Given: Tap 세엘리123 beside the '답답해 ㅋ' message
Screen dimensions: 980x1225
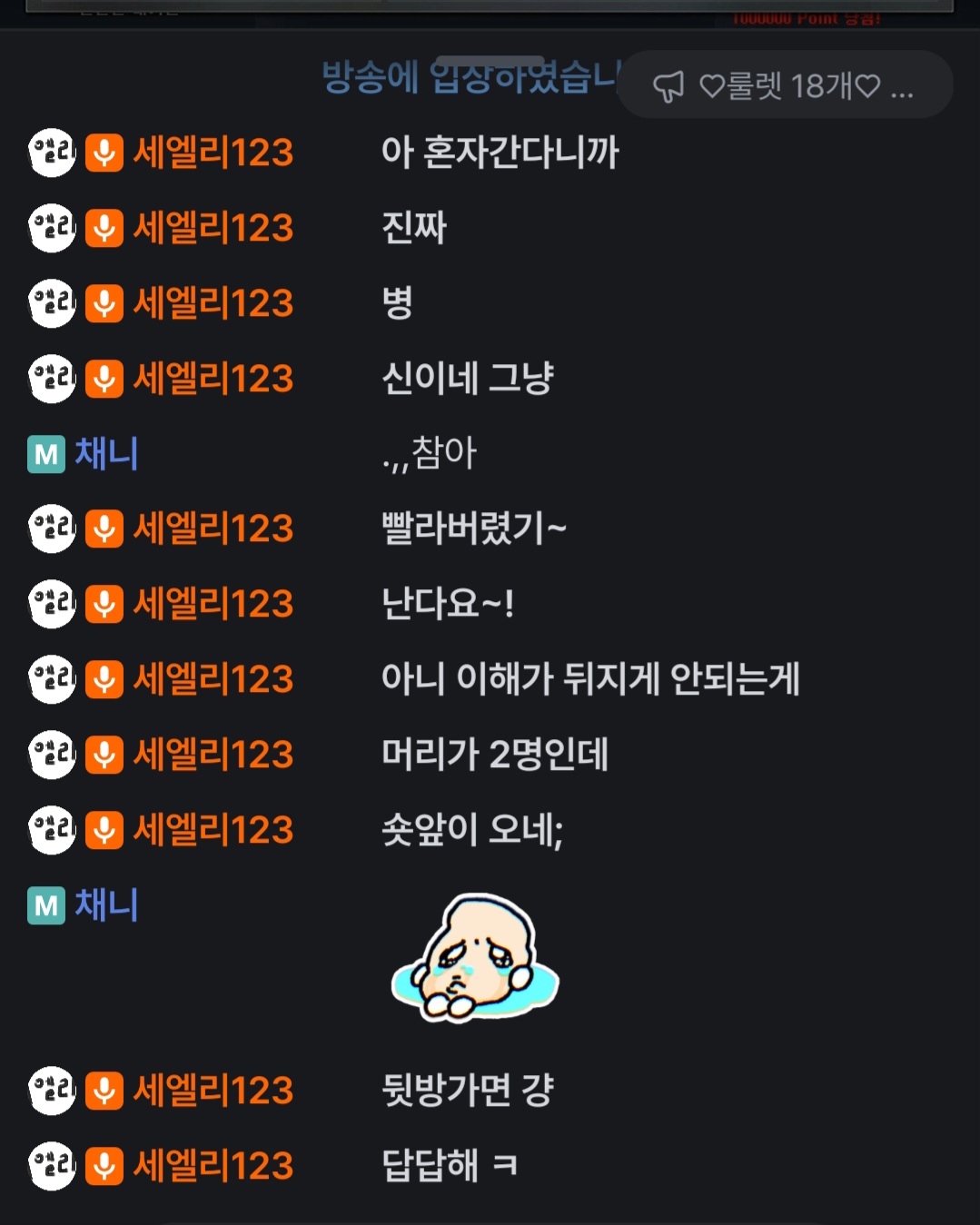Looking at the screenshot, I should tap(213, 1165).
